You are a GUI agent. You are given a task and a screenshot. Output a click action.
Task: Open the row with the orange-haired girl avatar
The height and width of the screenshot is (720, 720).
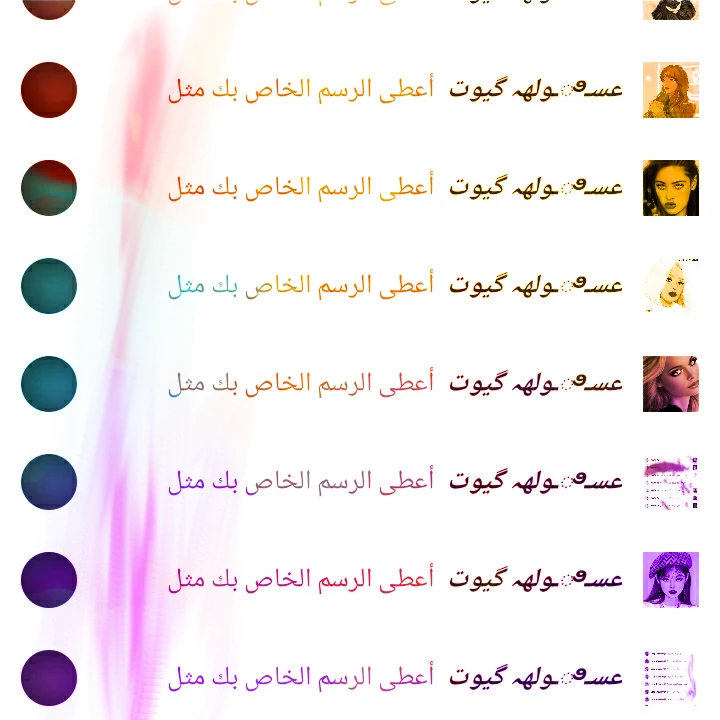tap(360, 90)
